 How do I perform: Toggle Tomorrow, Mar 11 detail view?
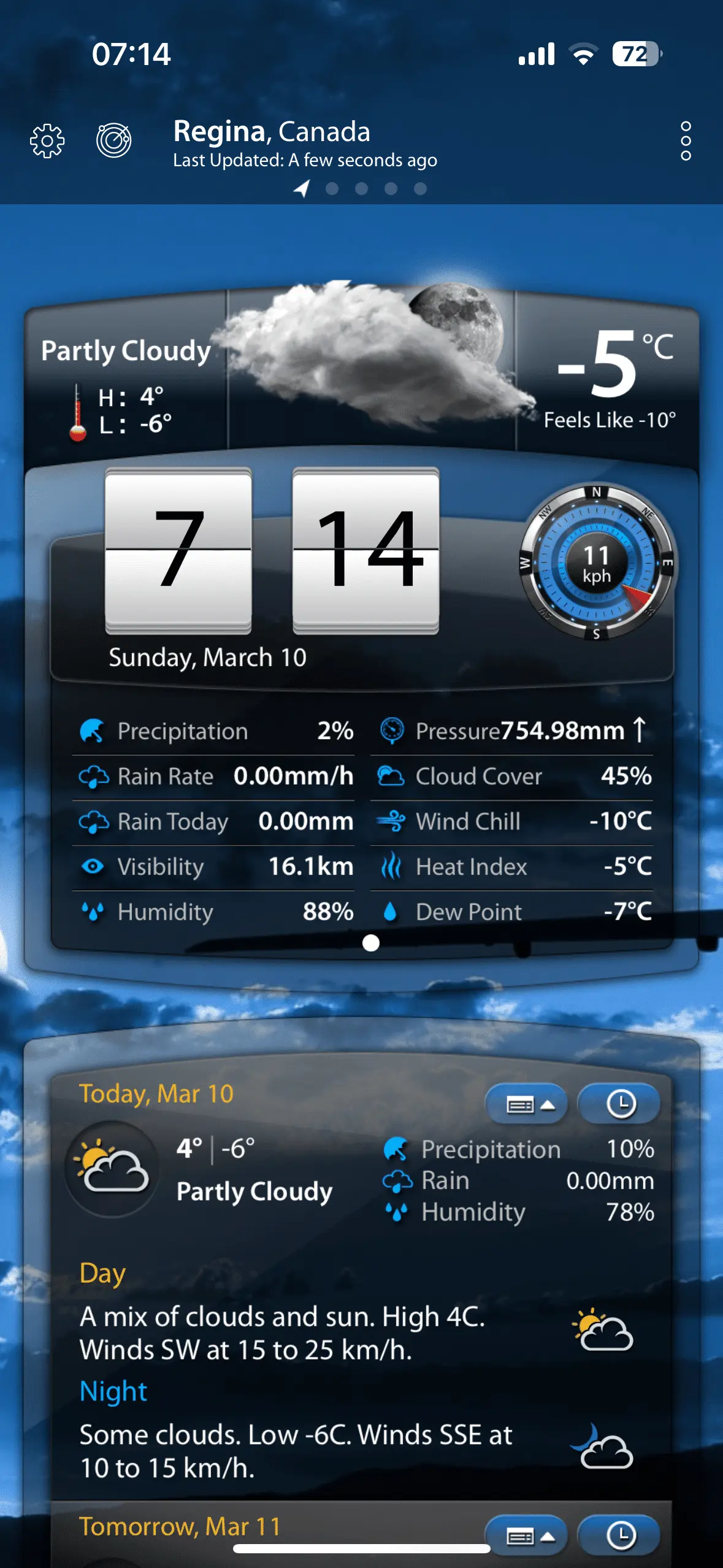[x=526, y=1536]
